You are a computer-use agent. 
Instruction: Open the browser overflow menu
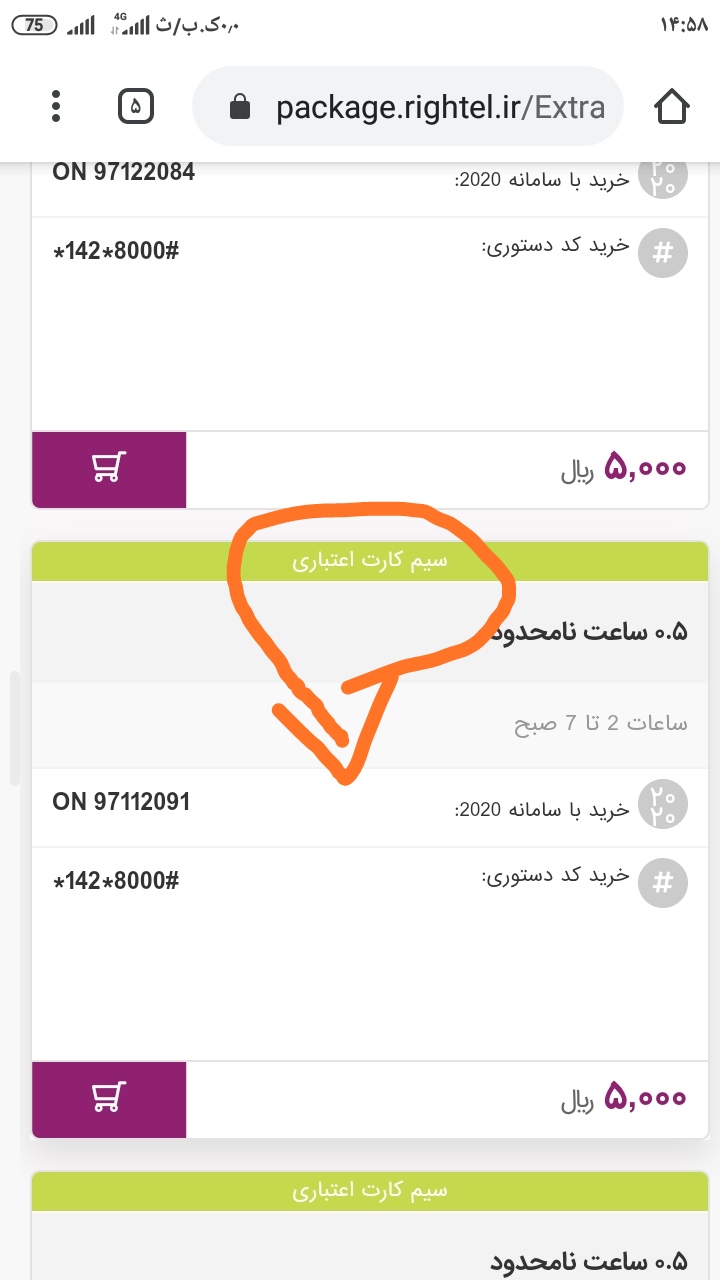pyautogui.click(x=56, y=106)
